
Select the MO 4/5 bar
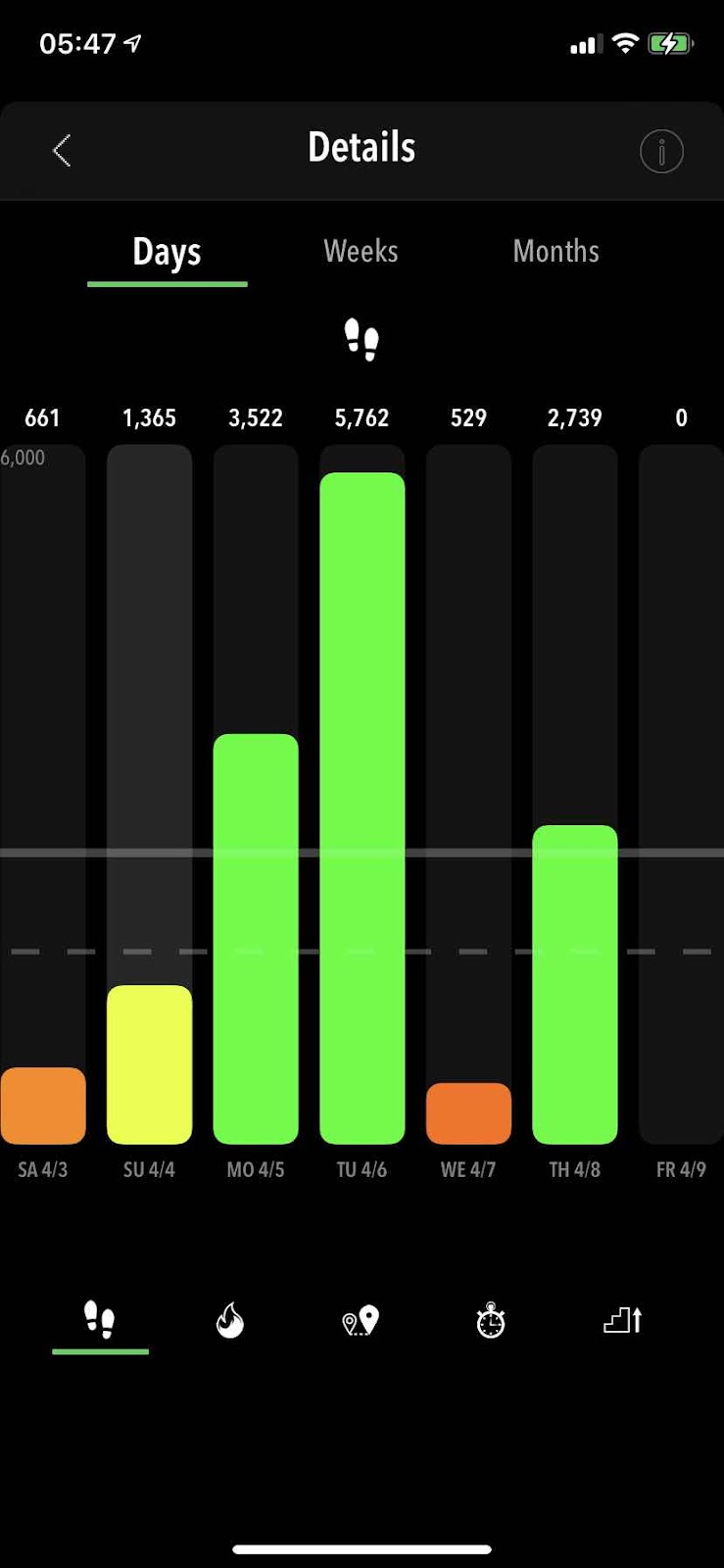click(x=256, y=939)
